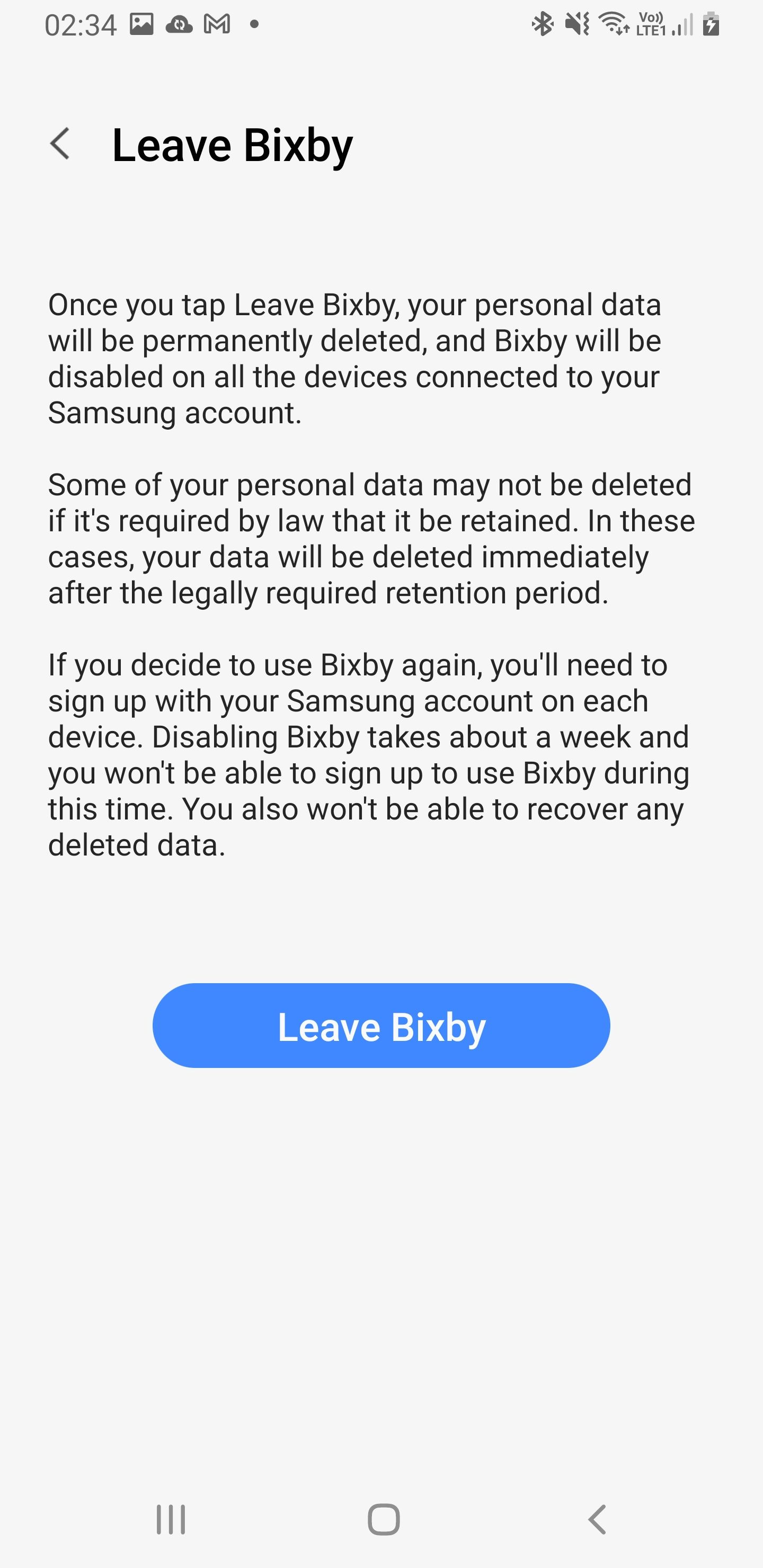
Task: Tap the charging battery icon
Action: point(711,23)
